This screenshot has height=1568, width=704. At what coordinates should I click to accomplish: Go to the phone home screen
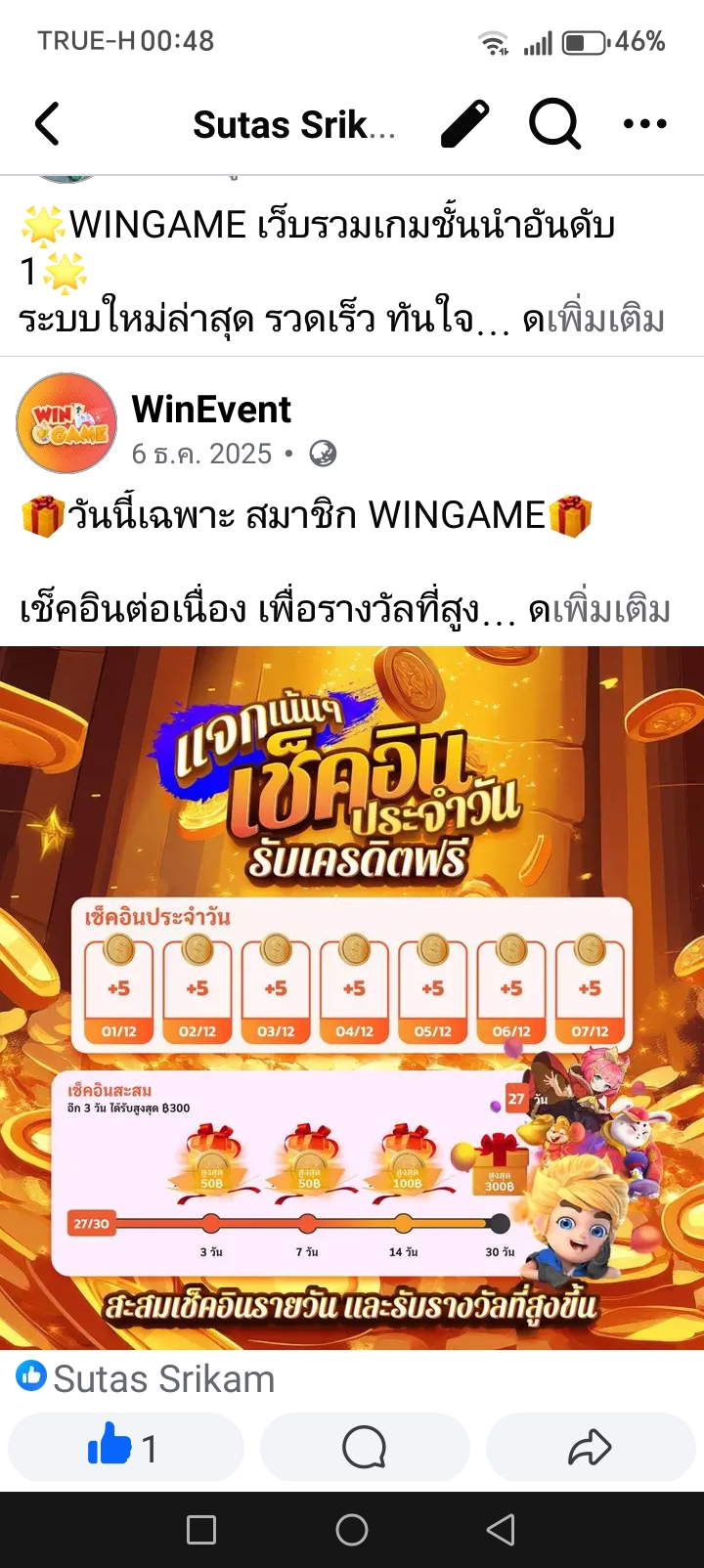click(x=352, y=1529)
